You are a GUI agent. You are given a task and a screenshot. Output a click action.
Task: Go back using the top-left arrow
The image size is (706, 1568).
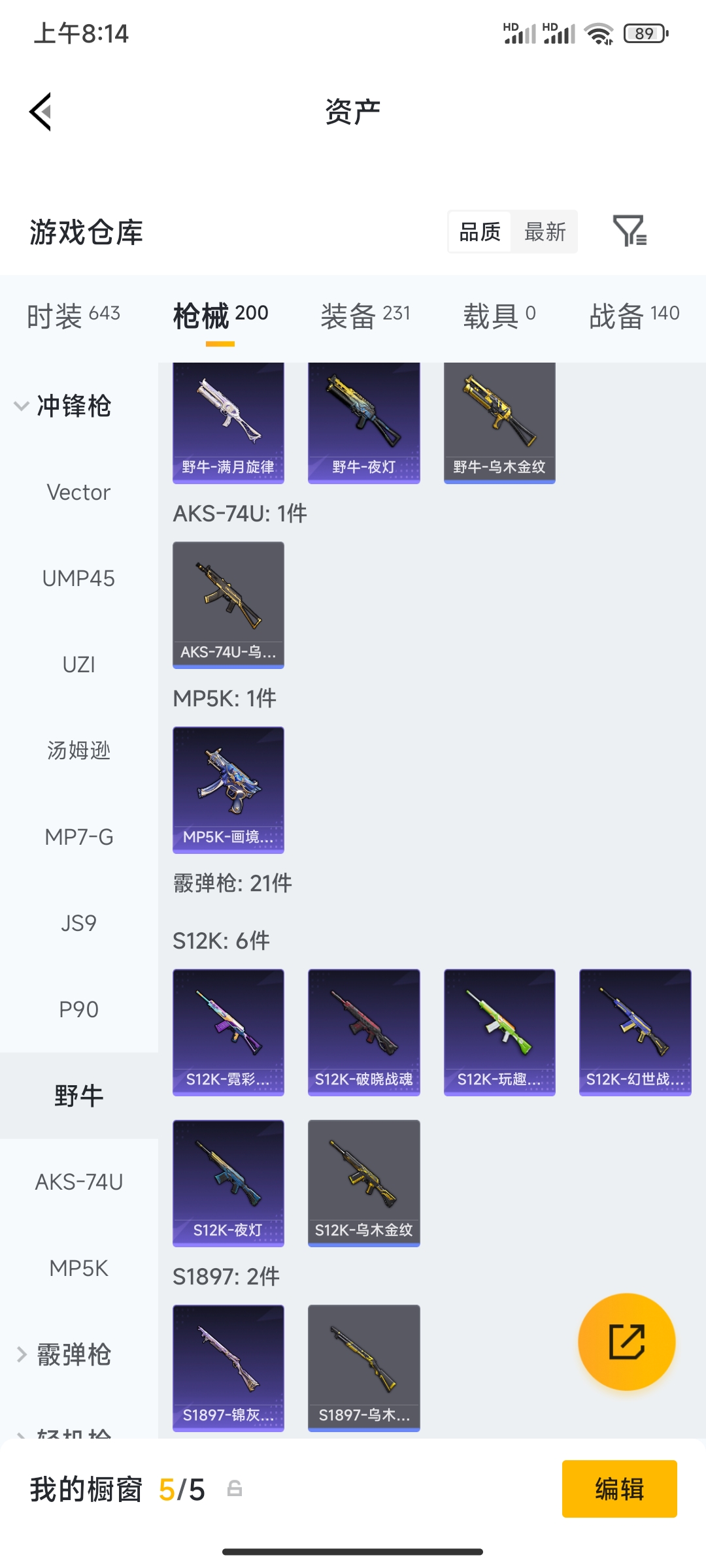tap(41, 112)
